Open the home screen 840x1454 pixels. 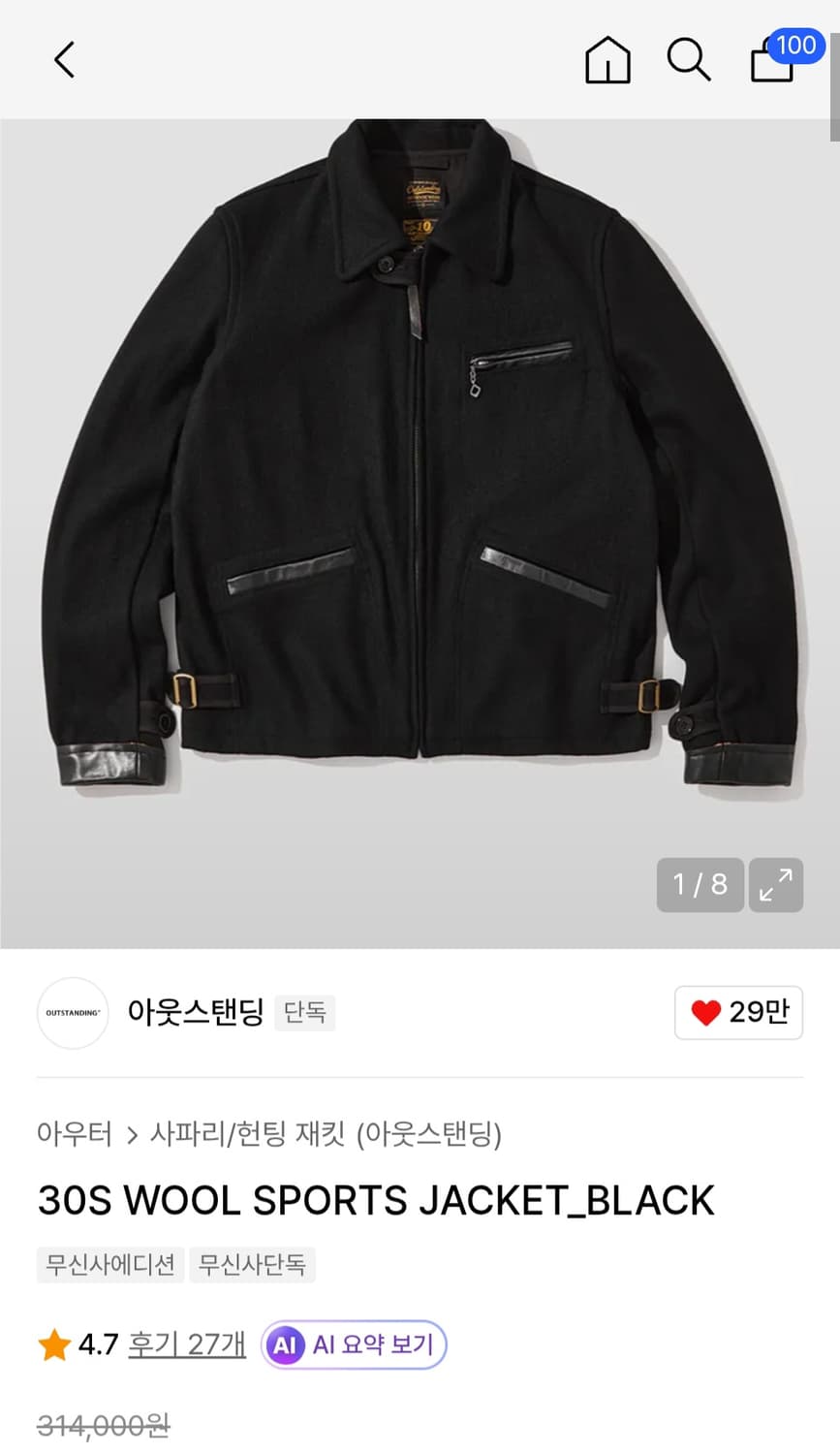point(607,59)
